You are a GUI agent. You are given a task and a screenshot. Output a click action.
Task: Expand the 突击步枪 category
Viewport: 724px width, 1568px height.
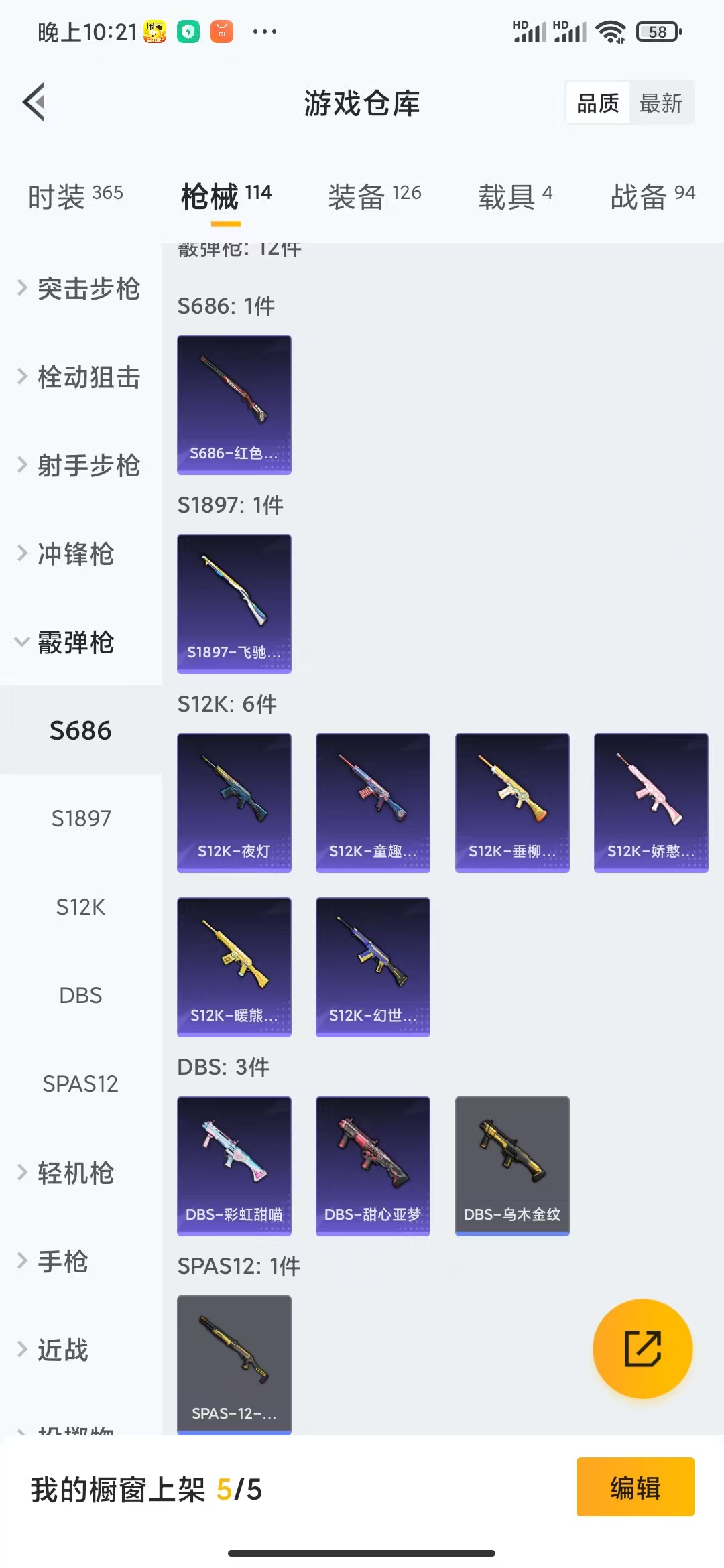(79, 289)
